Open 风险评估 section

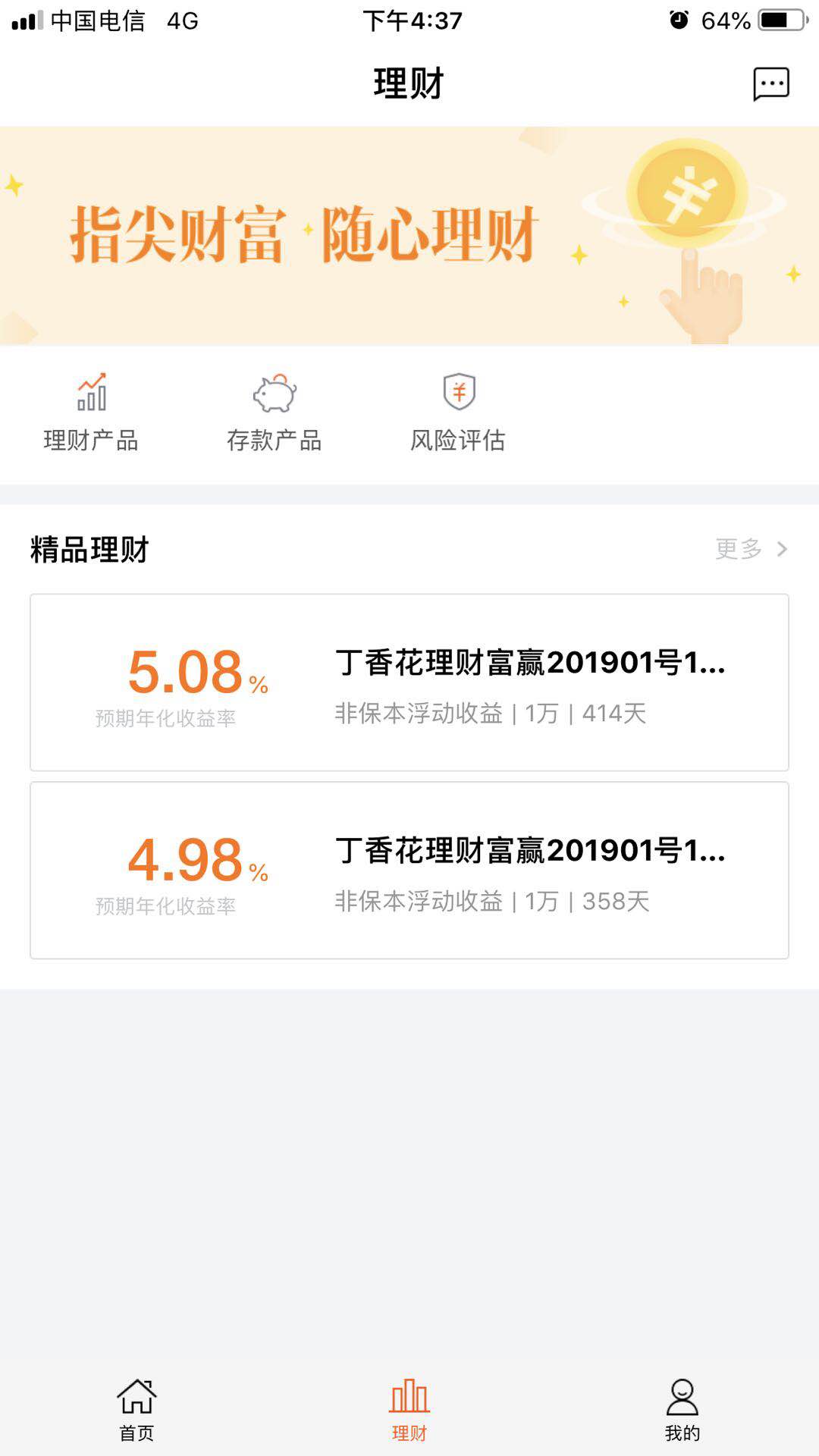(458, 413)
